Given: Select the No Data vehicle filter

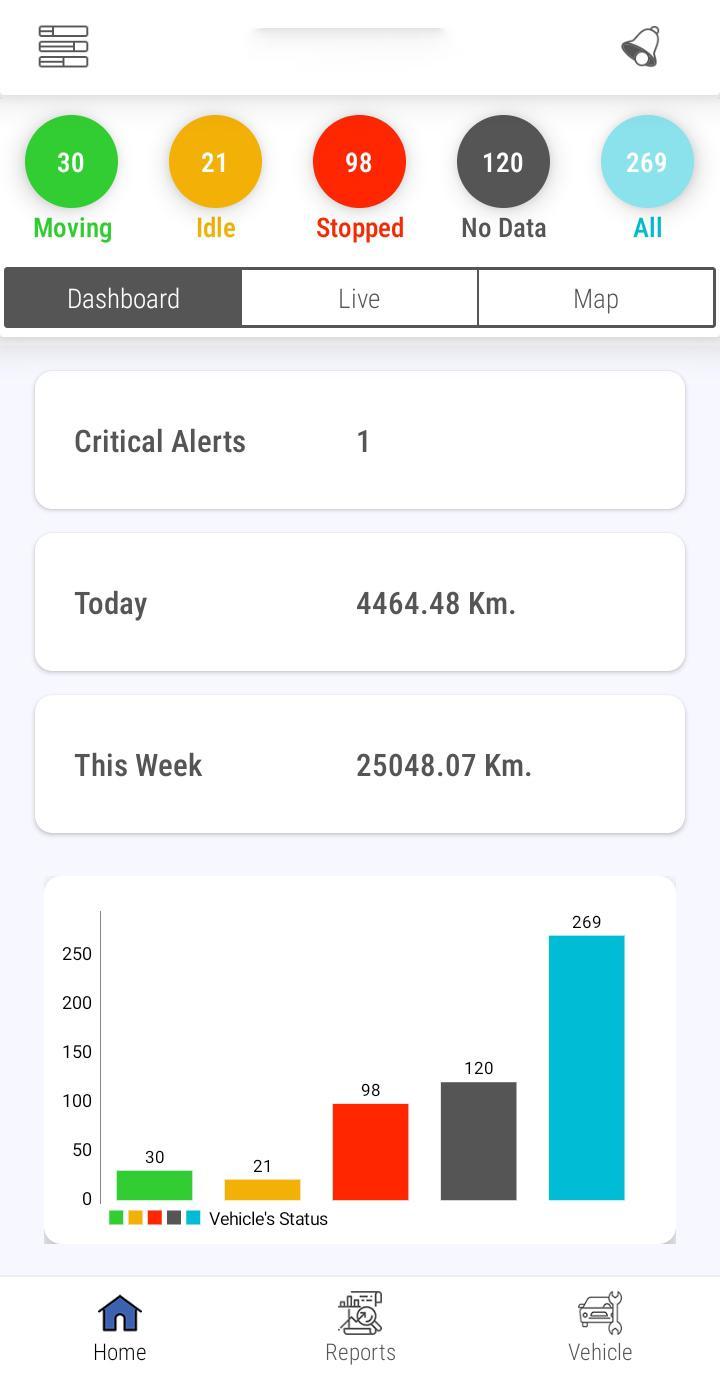Looking at the screenshot, I should coord(503,163).
